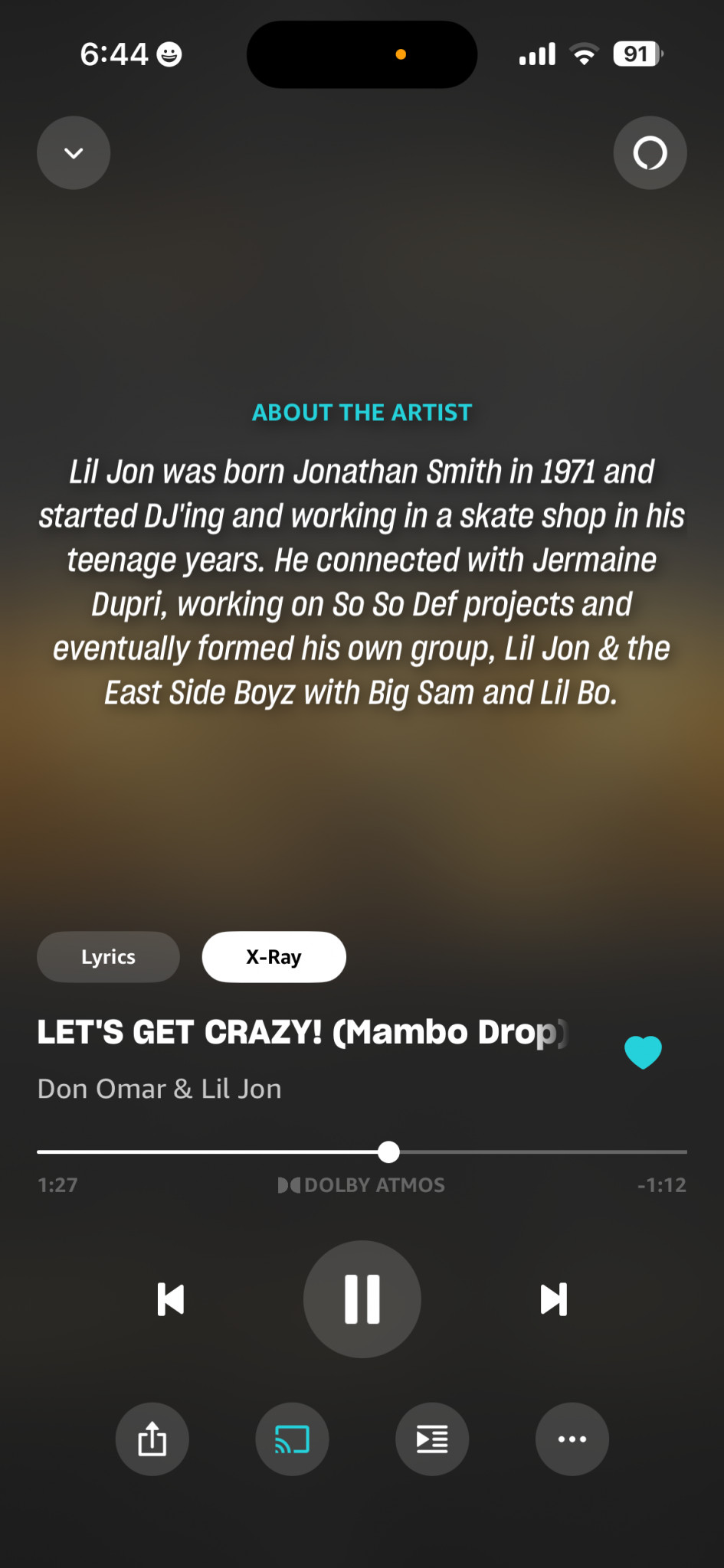Skip to the next track
This screenshot has height=1568, width=724.
tap(554, 1299)
